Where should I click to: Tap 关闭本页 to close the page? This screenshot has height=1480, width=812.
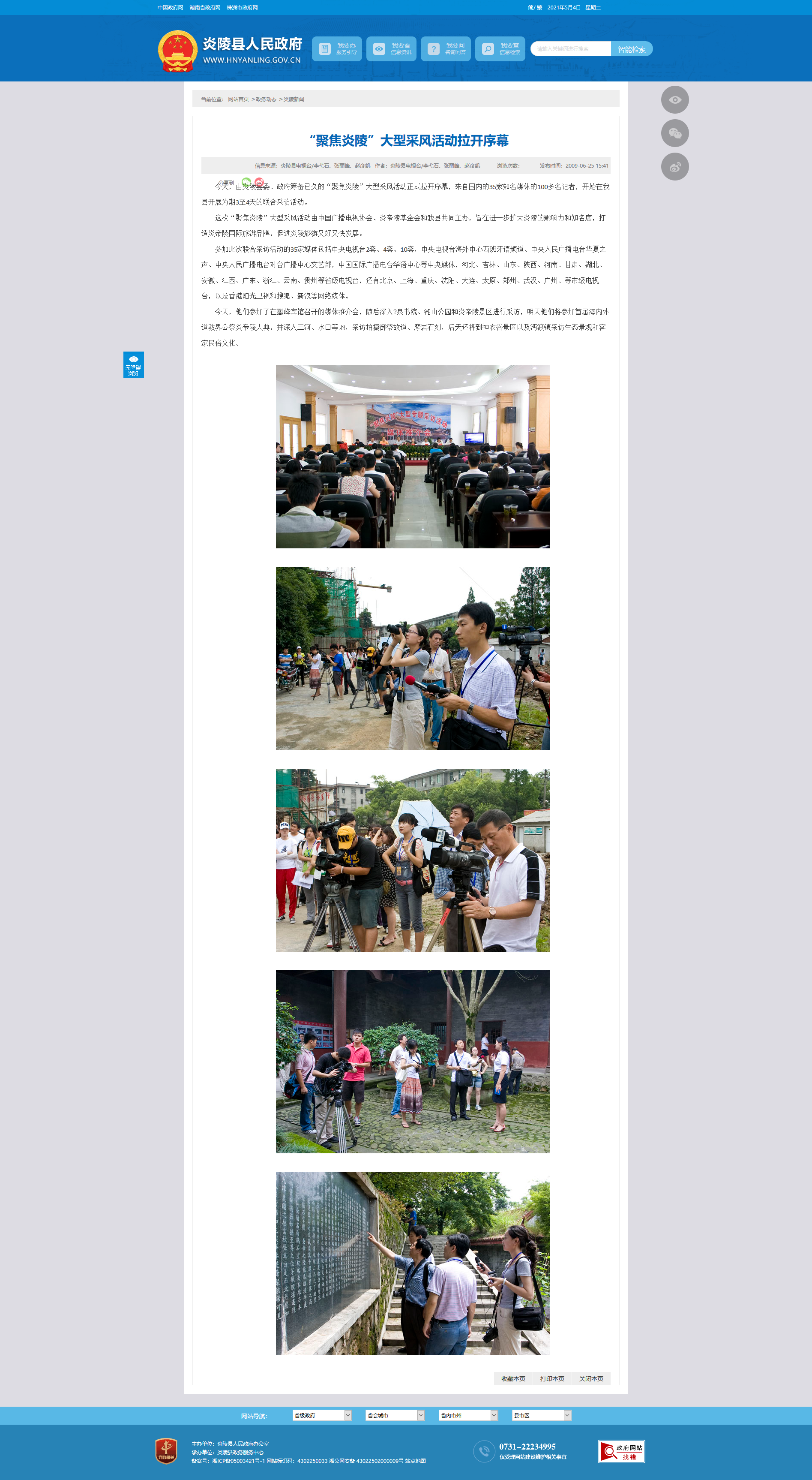click(591, 1378)
